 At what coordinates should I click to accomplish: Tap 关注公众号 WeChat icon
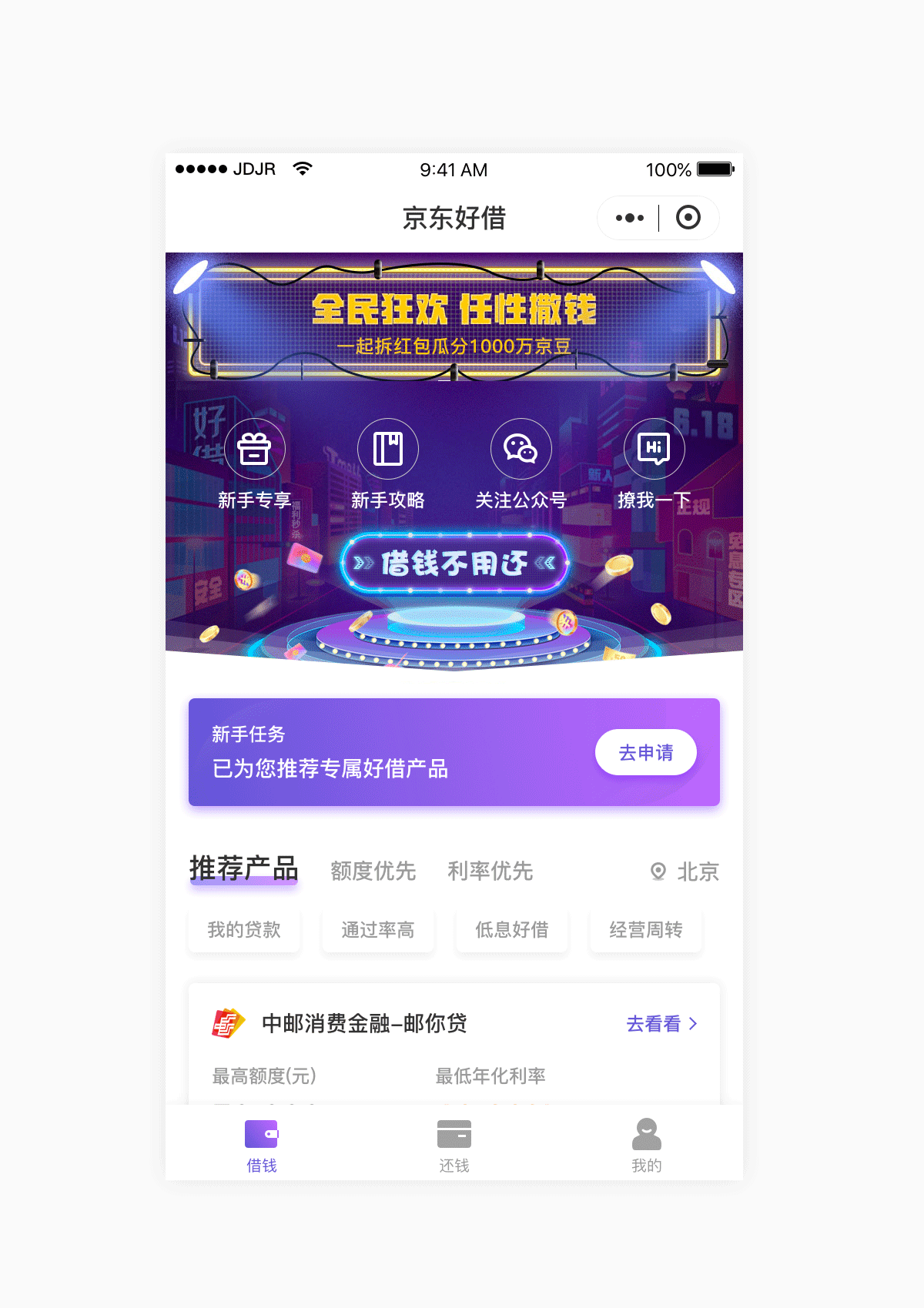[521, 449]
